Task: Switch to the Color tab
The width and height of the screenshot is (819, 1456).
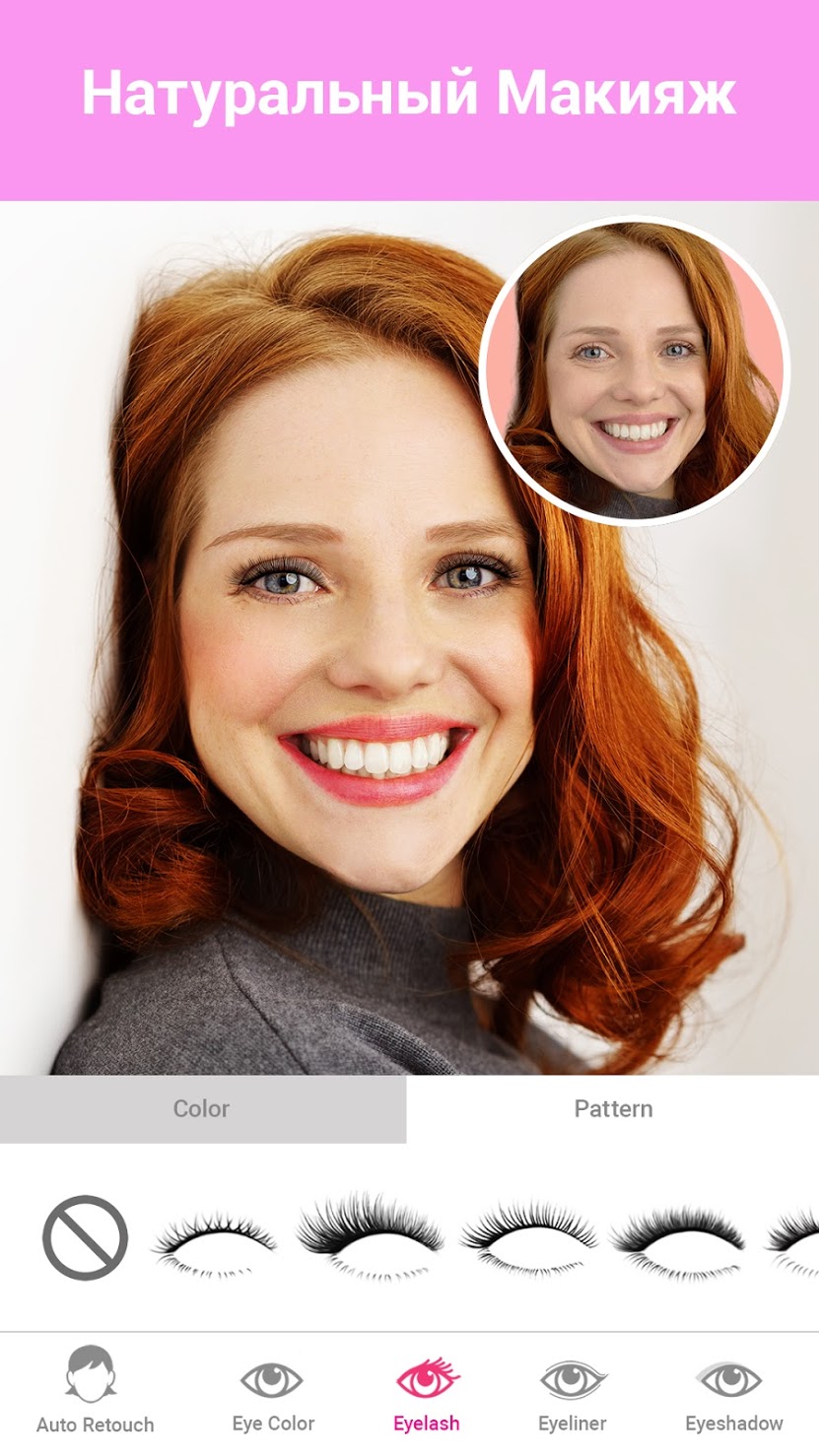Action: (202, 1108)
